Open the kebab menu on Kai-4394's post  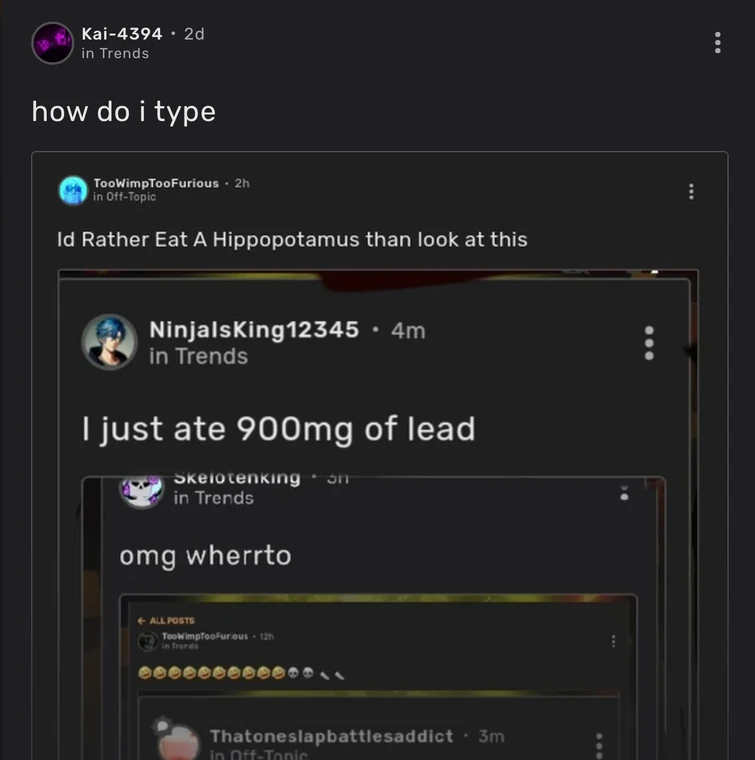(717, 43)
